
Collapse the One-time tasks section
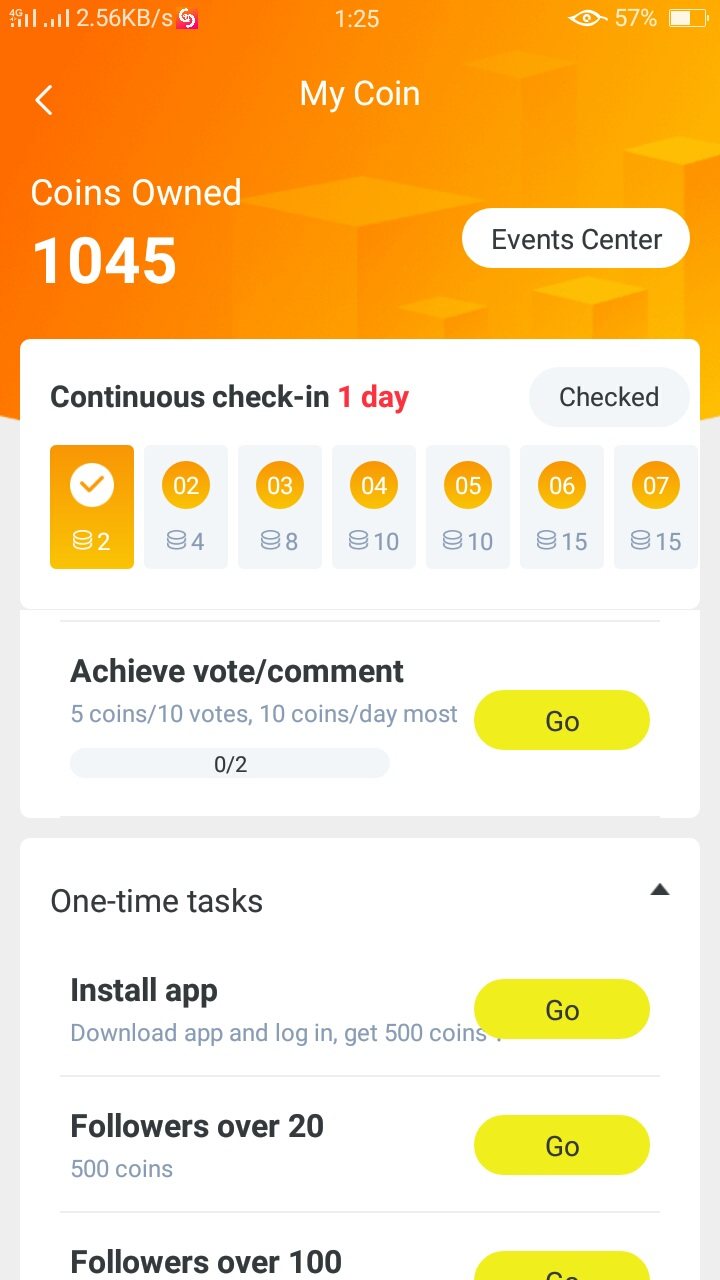659,890
